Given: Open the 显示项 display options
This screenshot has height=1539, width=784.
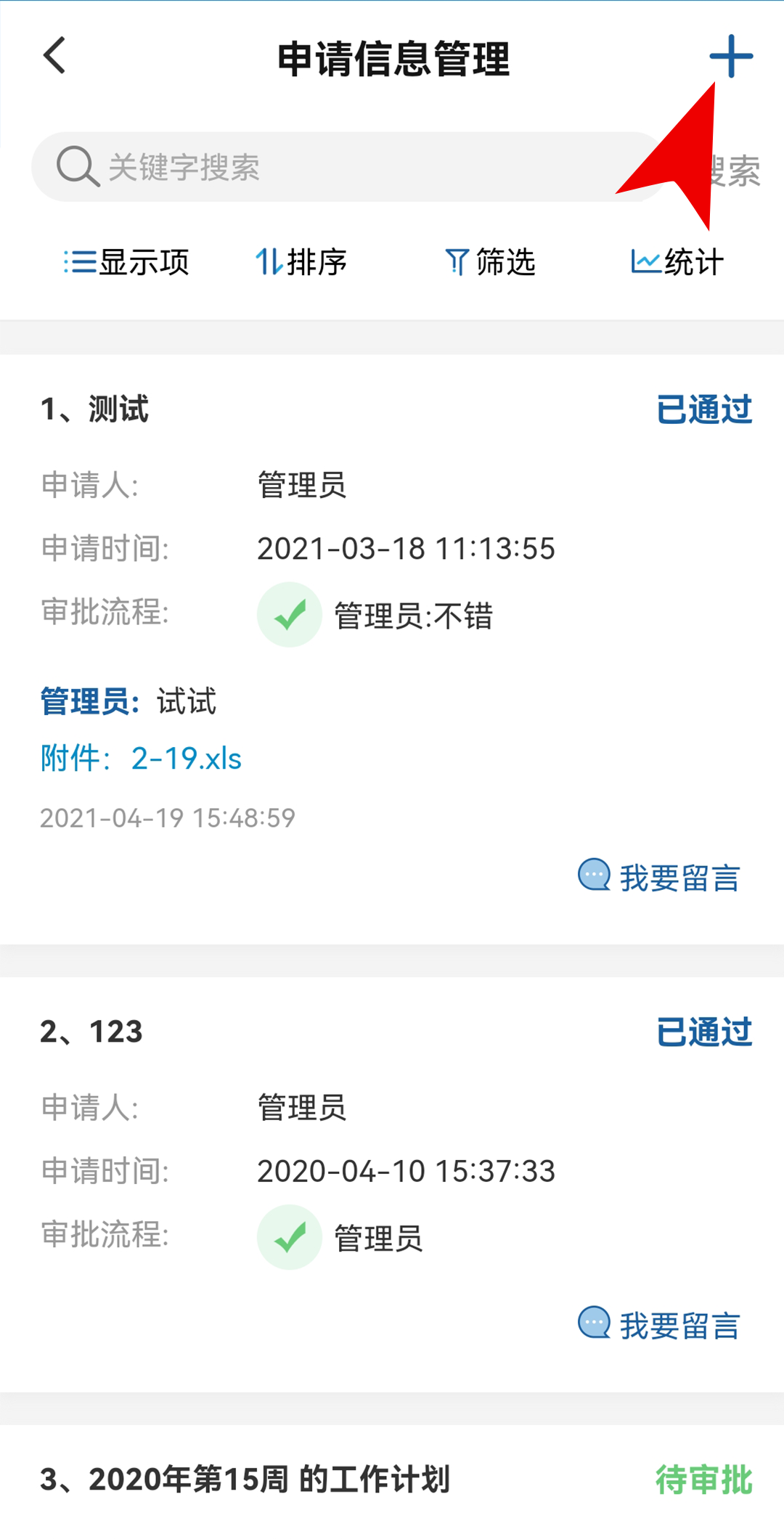Looking at the screenshot, I should pos(126,262).
